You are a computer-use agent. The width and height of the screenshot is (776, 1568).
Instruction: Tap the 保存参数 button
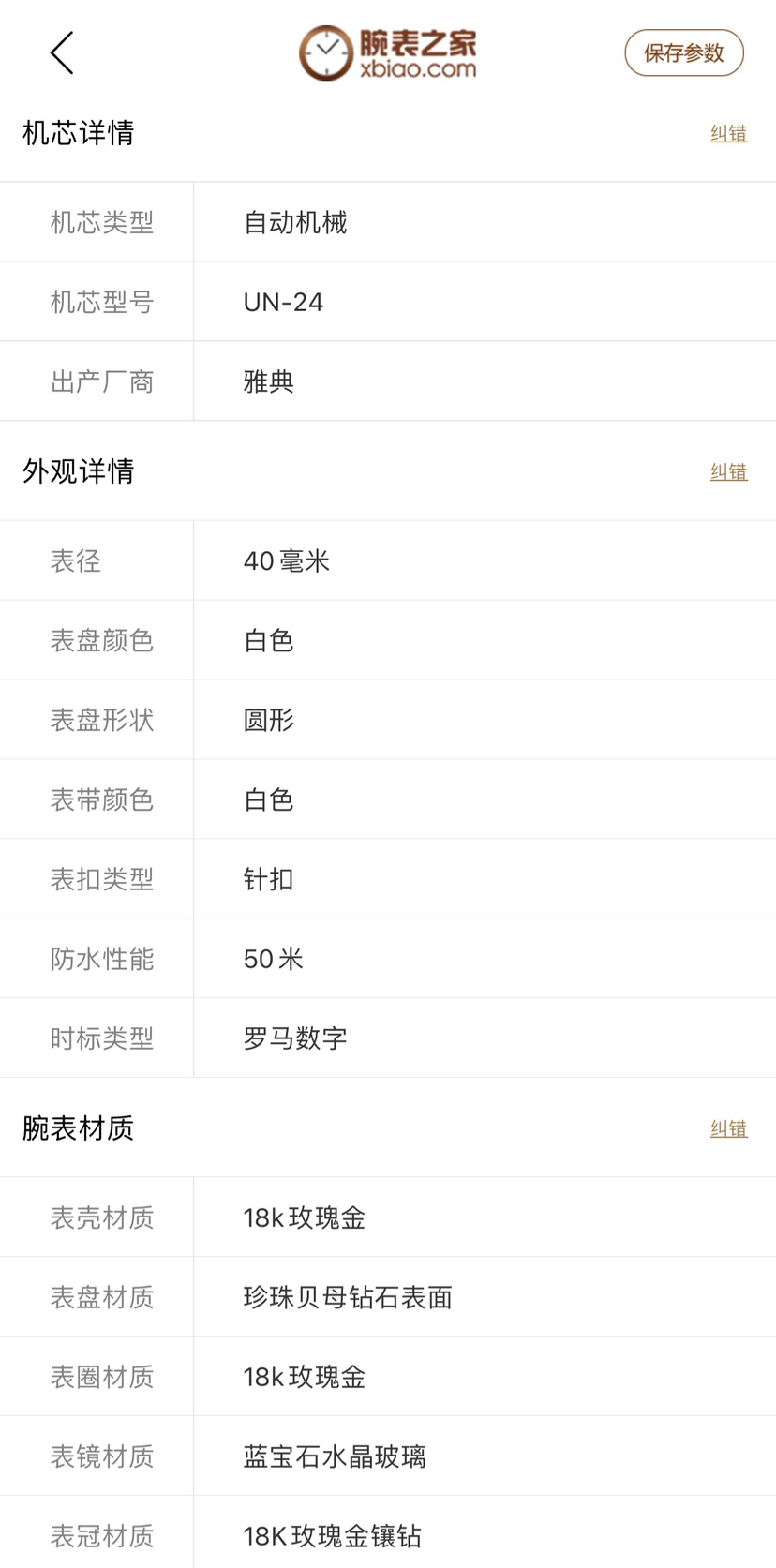pyautogui.click(x=683, y=52)
